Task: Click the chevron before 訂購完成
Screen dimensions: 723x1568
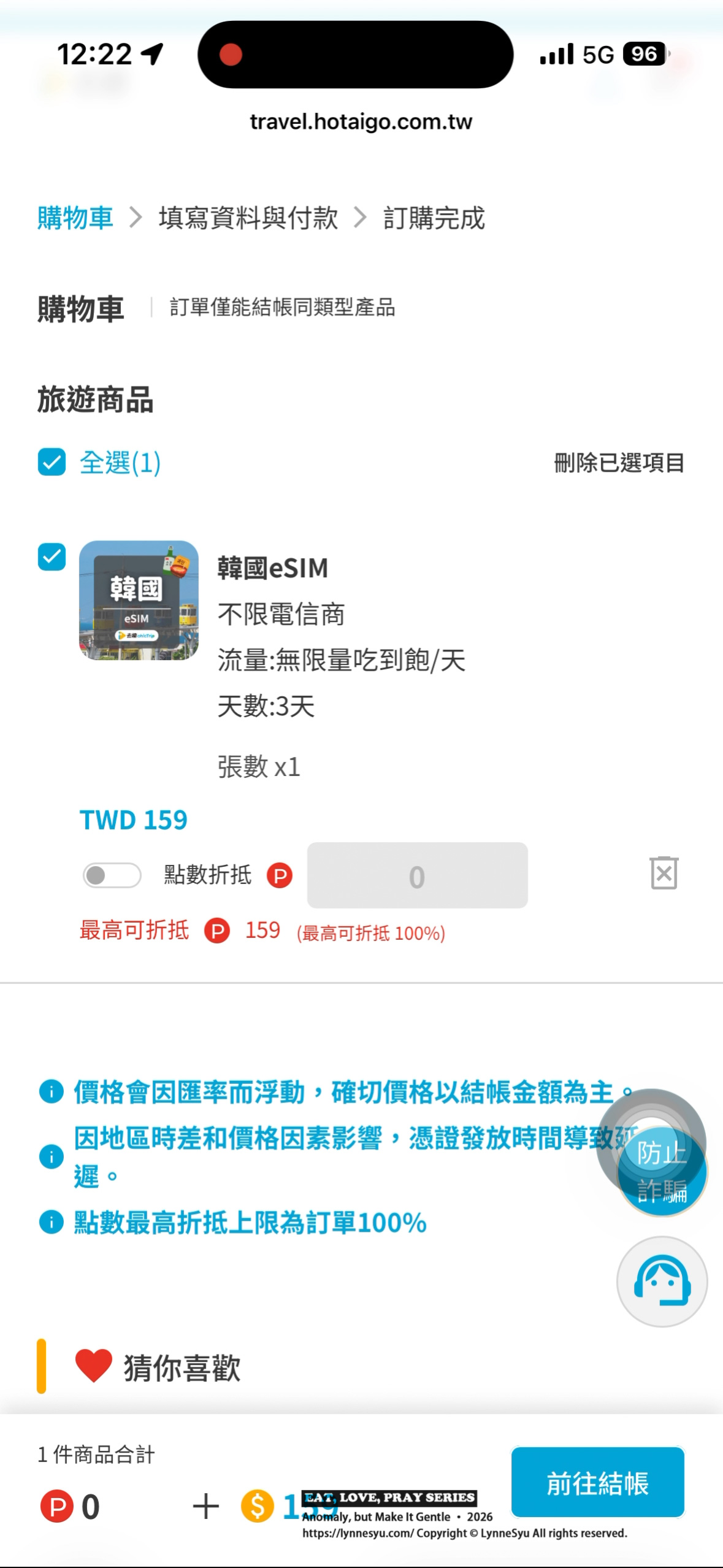Action: click(359, 218)
